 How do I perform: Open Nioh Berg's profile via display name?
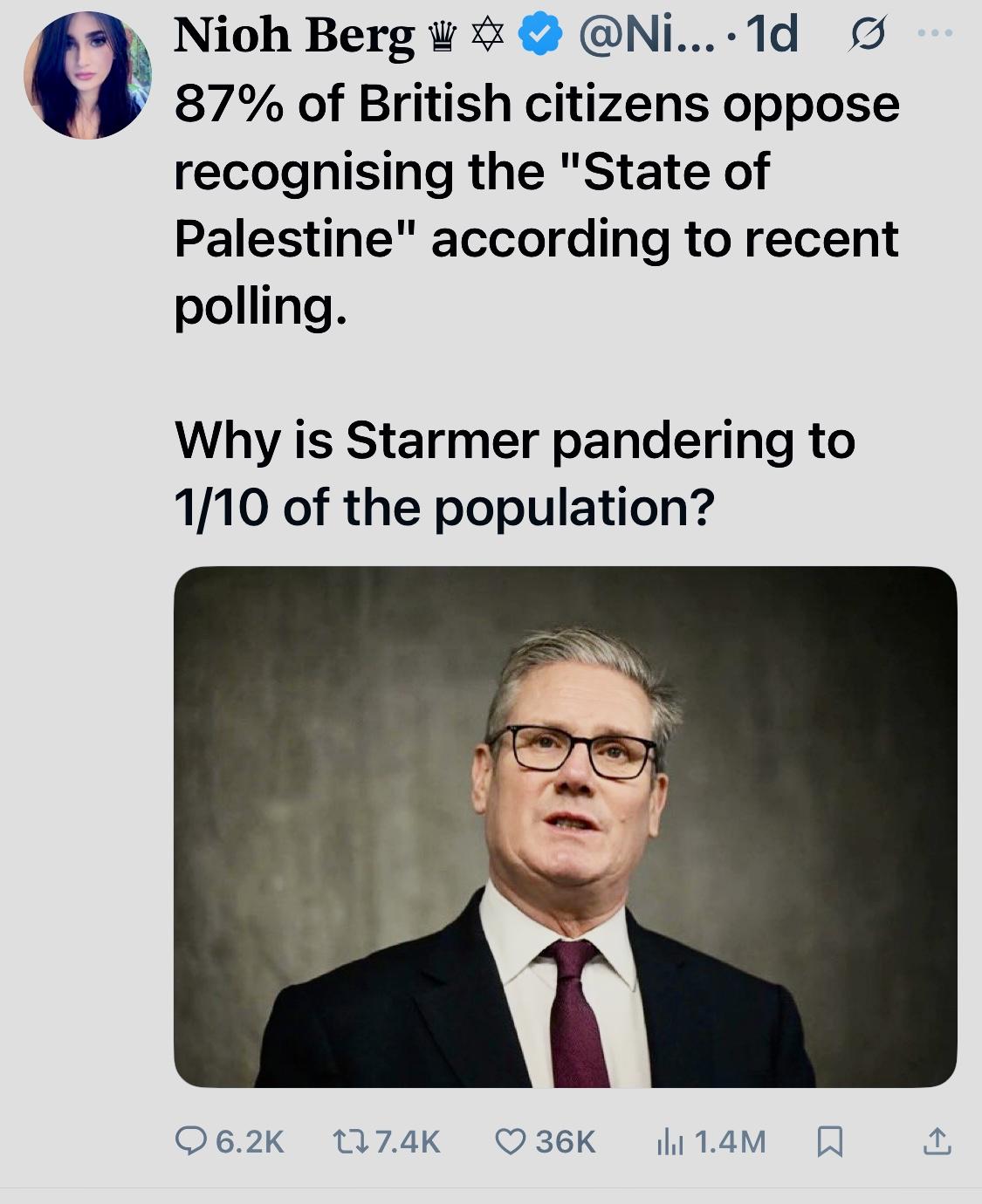pyautogui.click(x=294, y=36)
